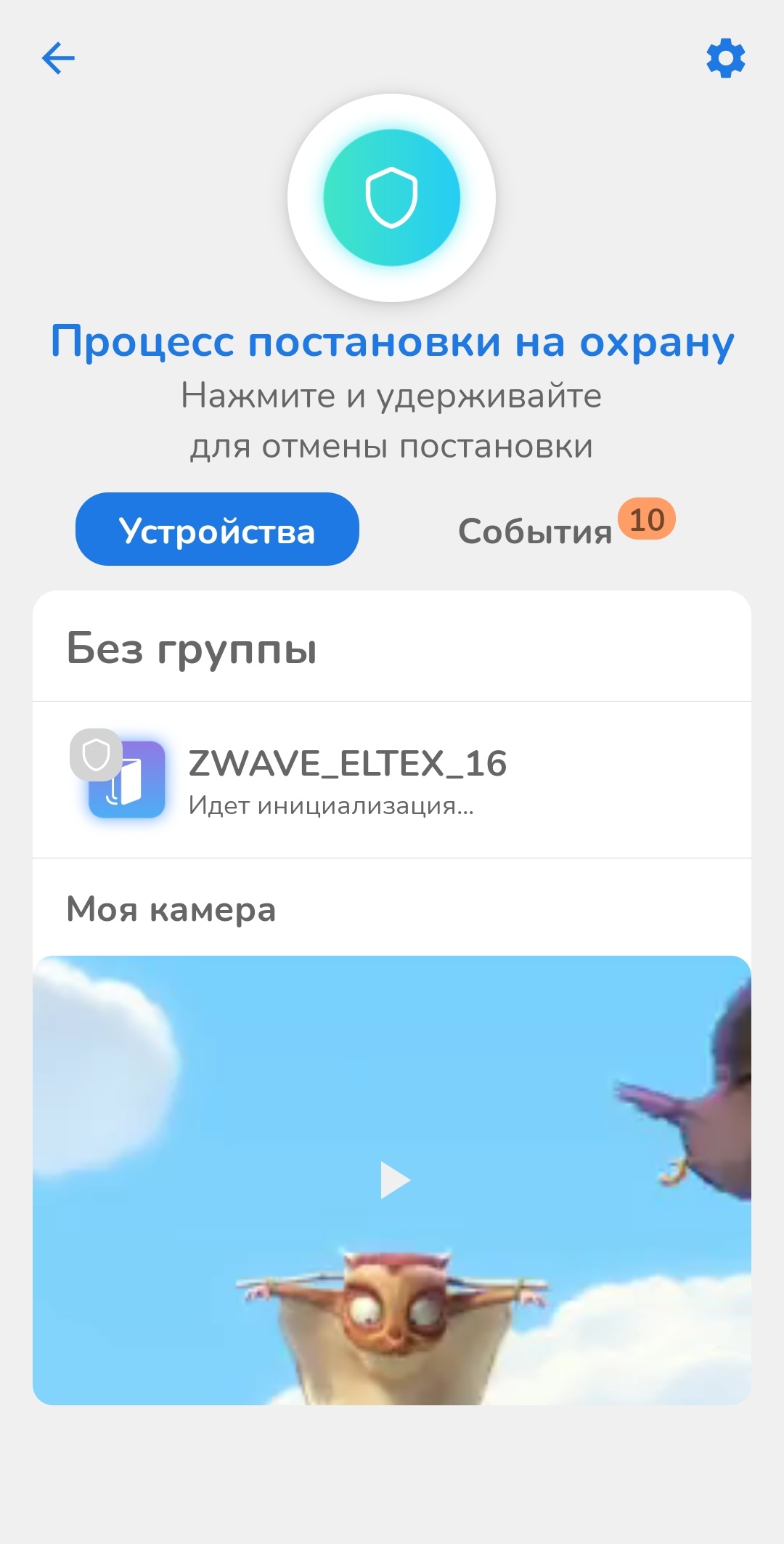
Task: Open settings via the gear icon
Action: tap(725, 59)
